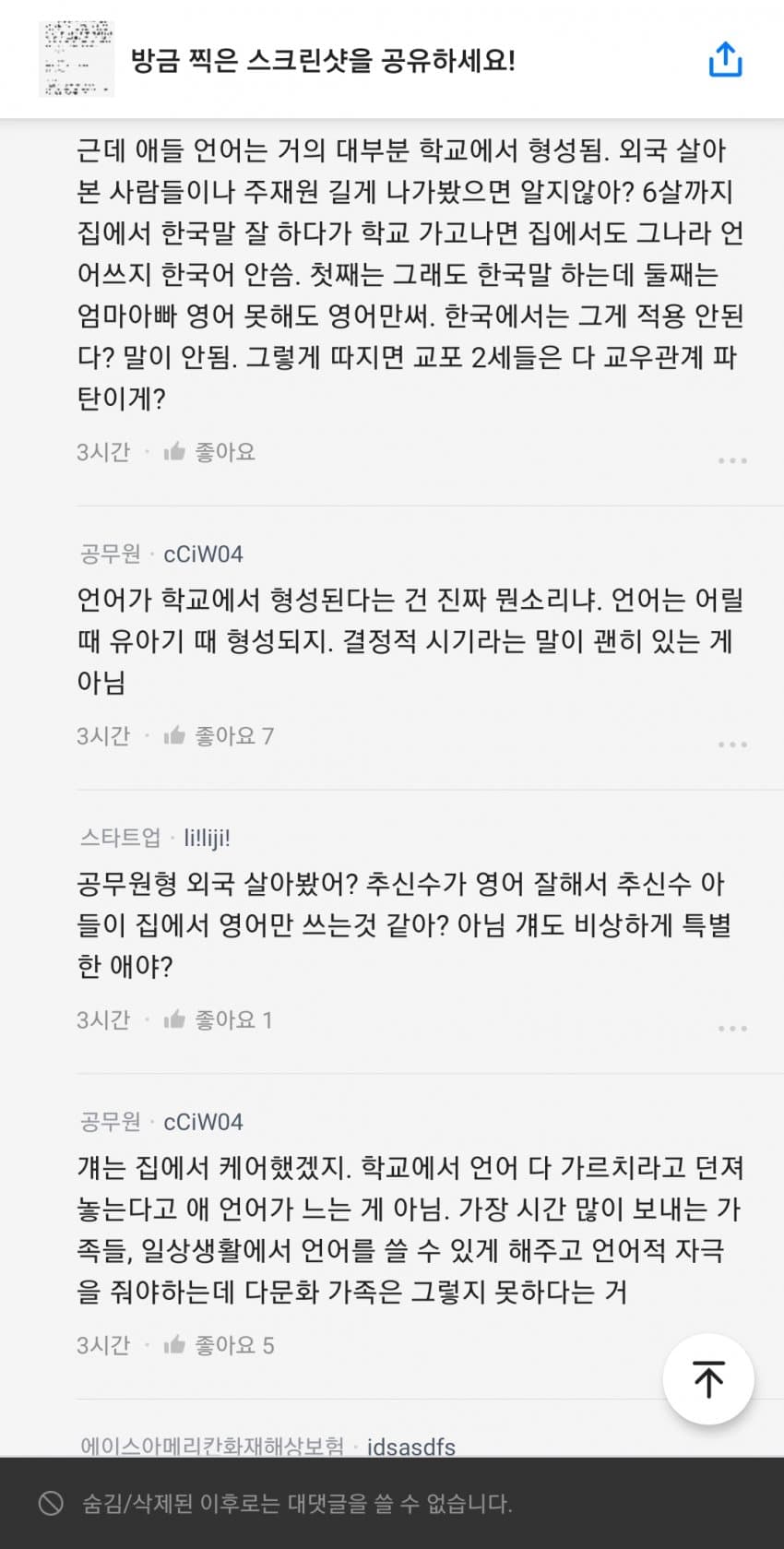Share the just-taken screenshot
Viewport: 784px width, 1549px height.
pyautogui.click(x=725, y=60)
